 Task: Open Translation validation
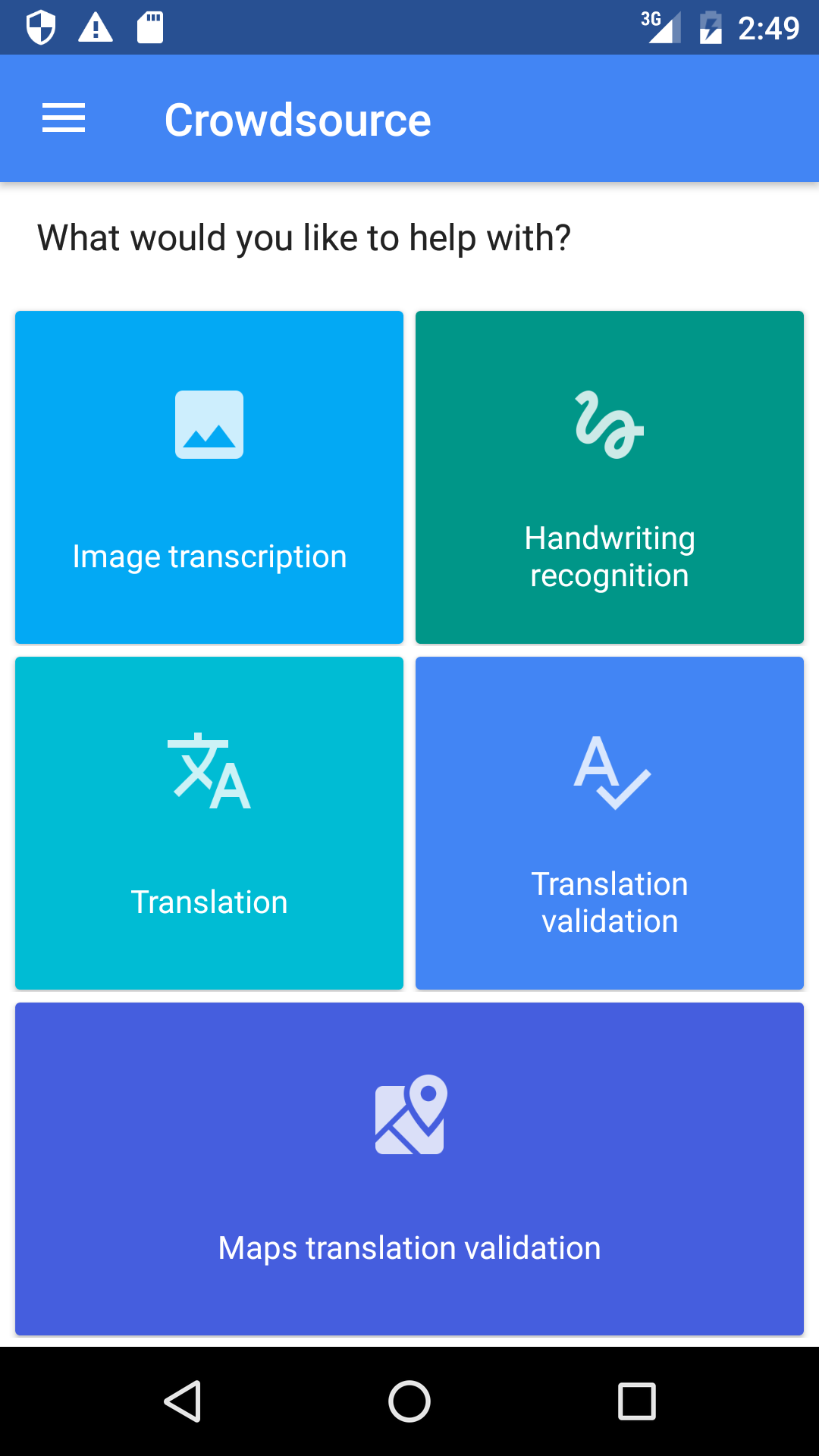coord(609,823)
